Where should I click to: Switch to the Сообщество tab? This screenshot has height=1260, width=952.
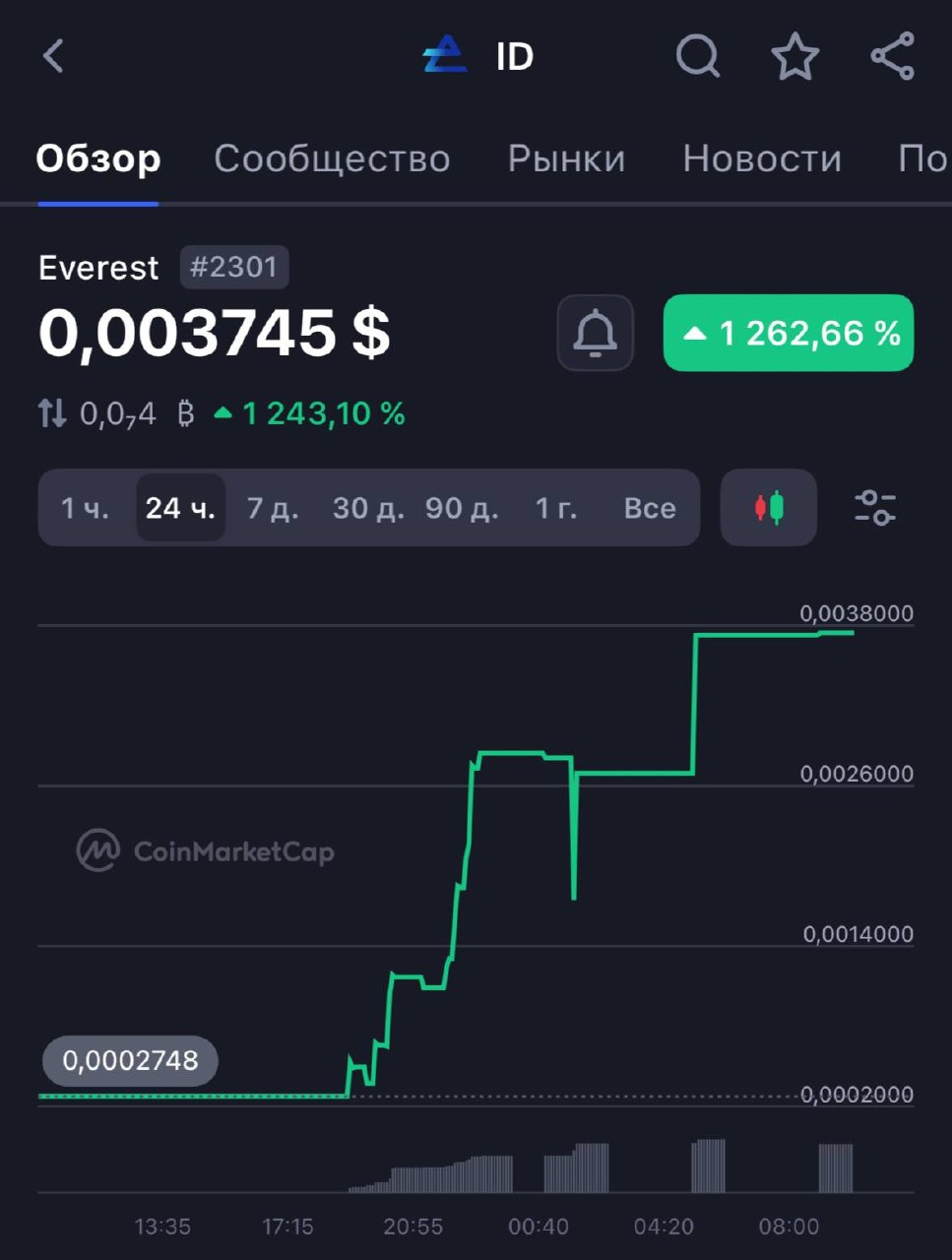coord(332,158)
